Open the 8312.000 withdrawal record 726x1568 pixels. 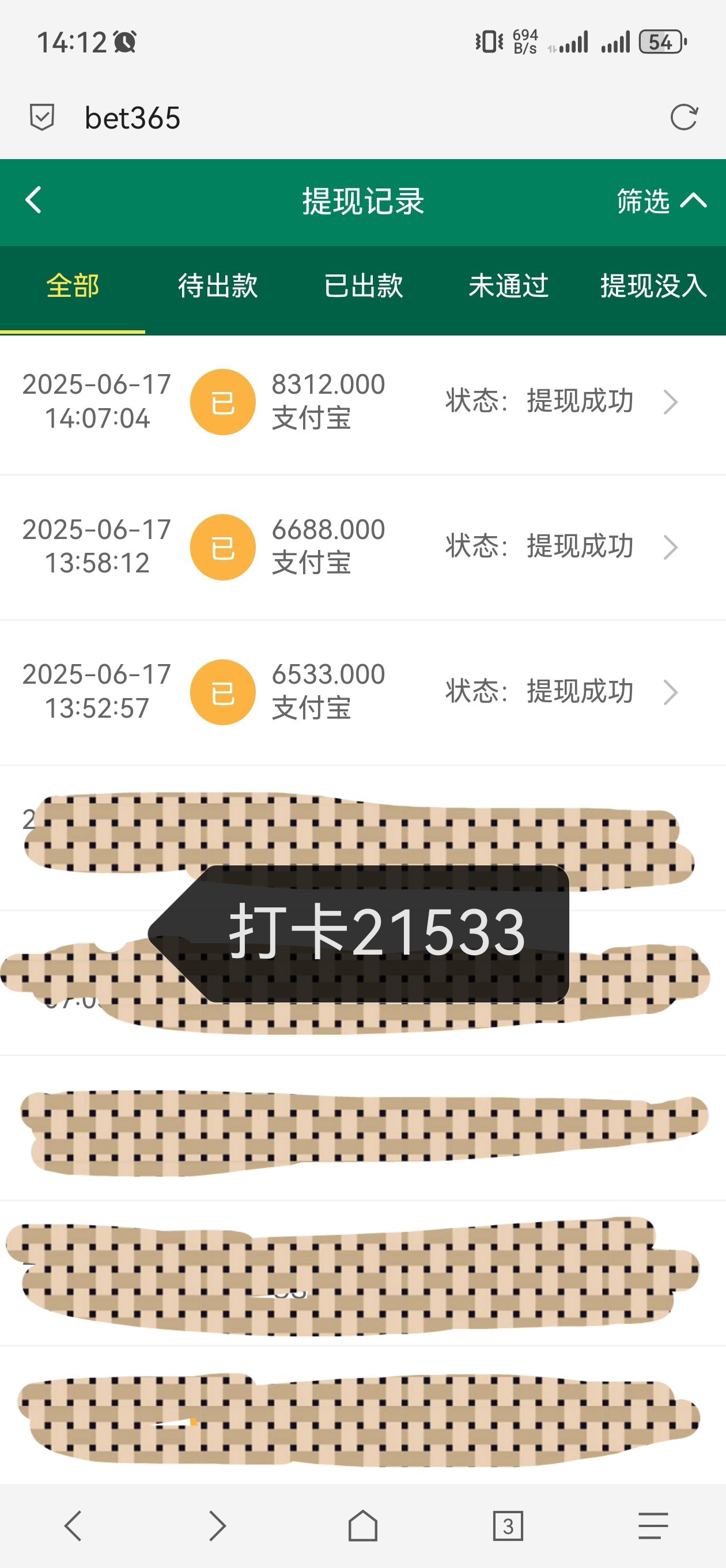[x=362, y=402]
